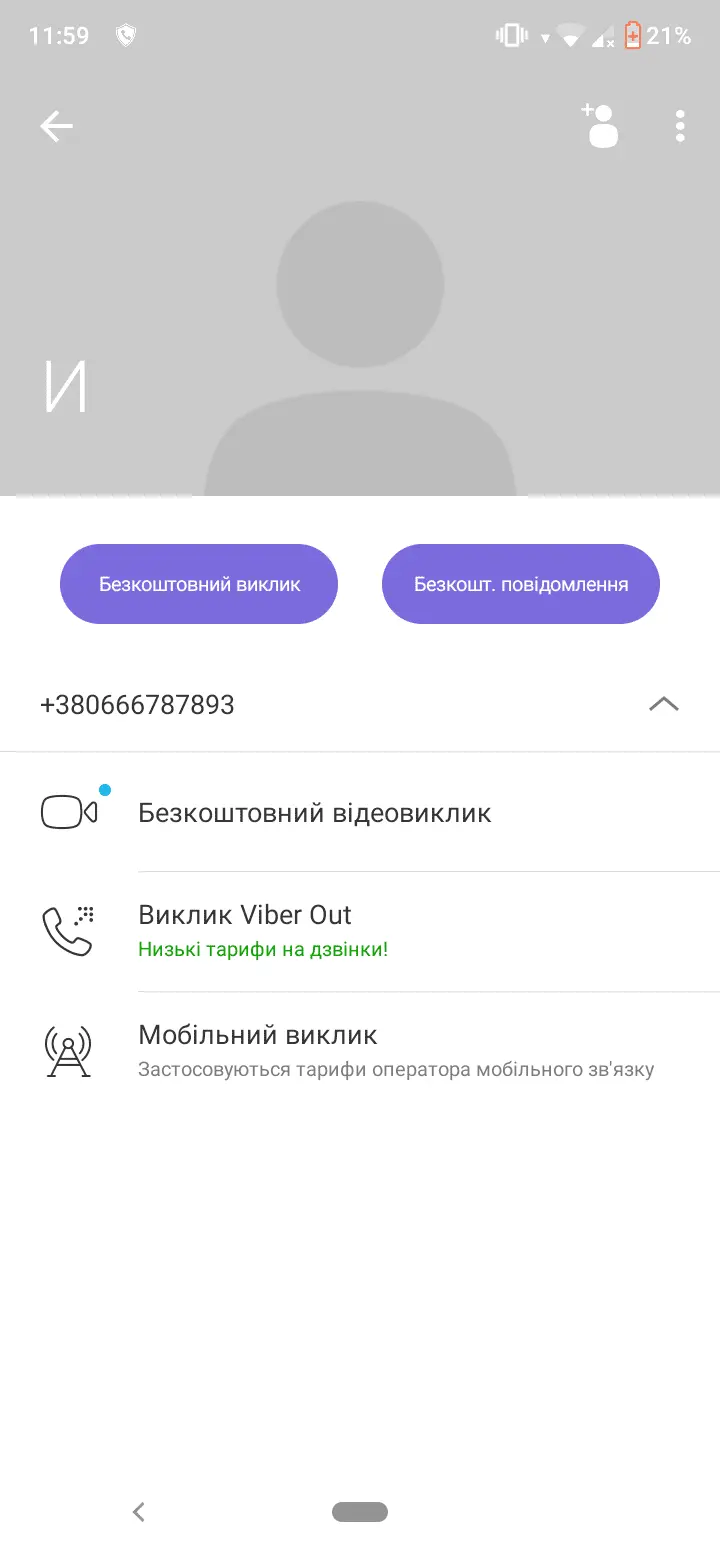
Task: Tap the system back button
Action: coord(139,1512)
